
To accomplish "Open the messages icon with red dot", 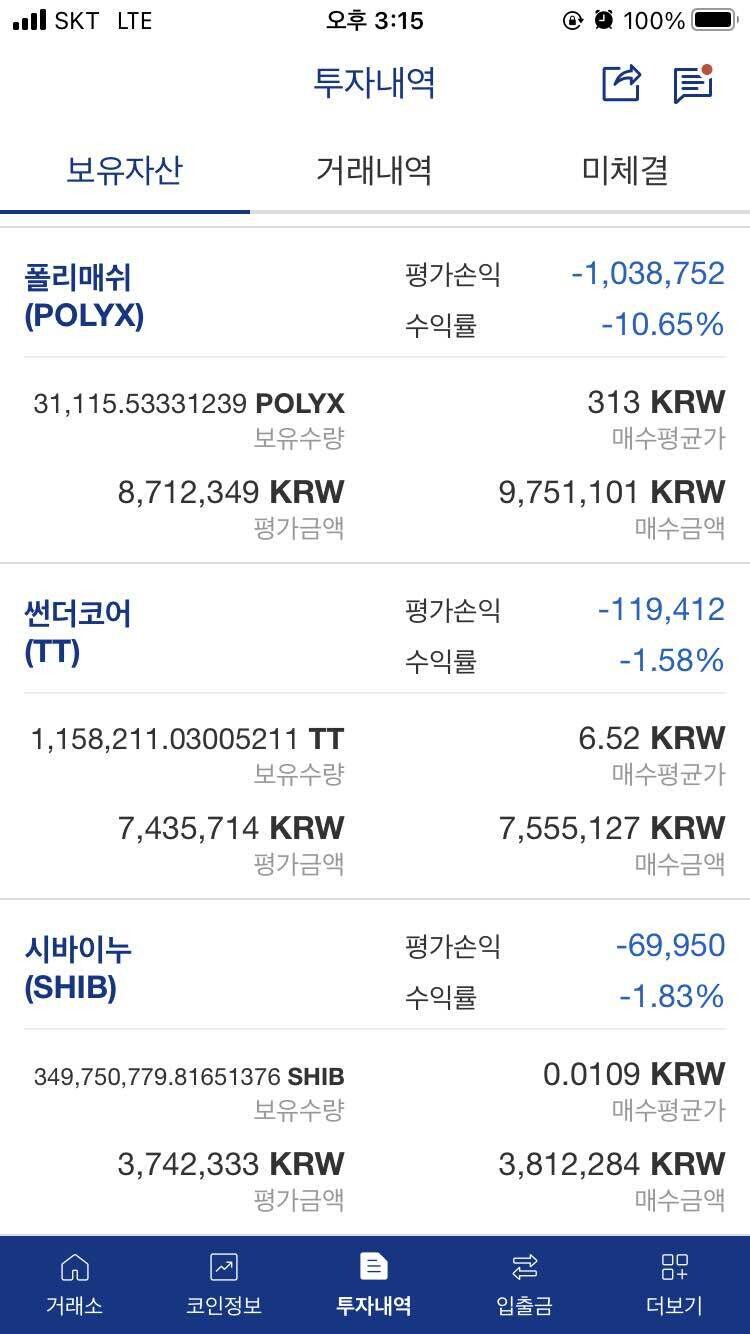I will click(x=692, y=85).
